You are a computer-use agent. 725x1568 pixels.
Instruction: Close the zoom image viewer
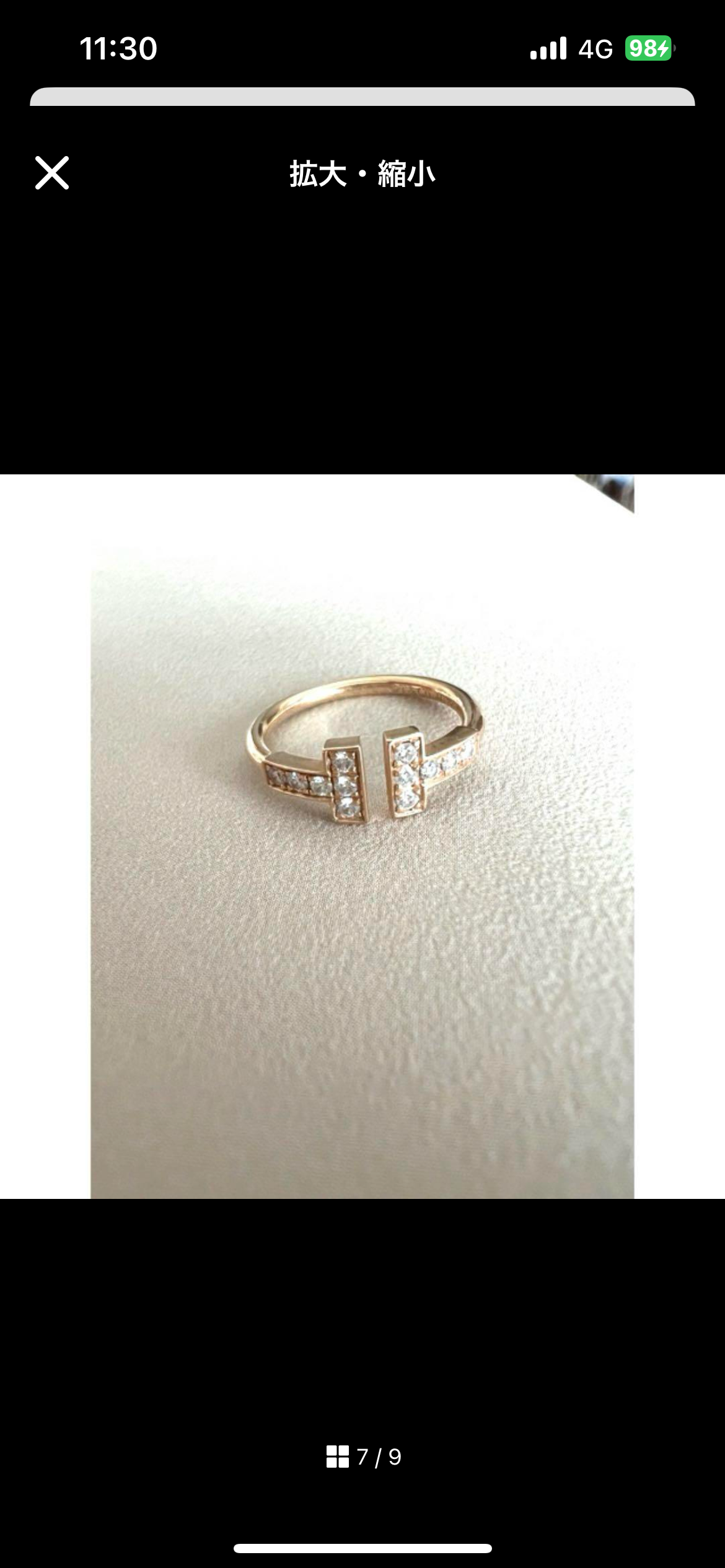(x=52, y=173)
